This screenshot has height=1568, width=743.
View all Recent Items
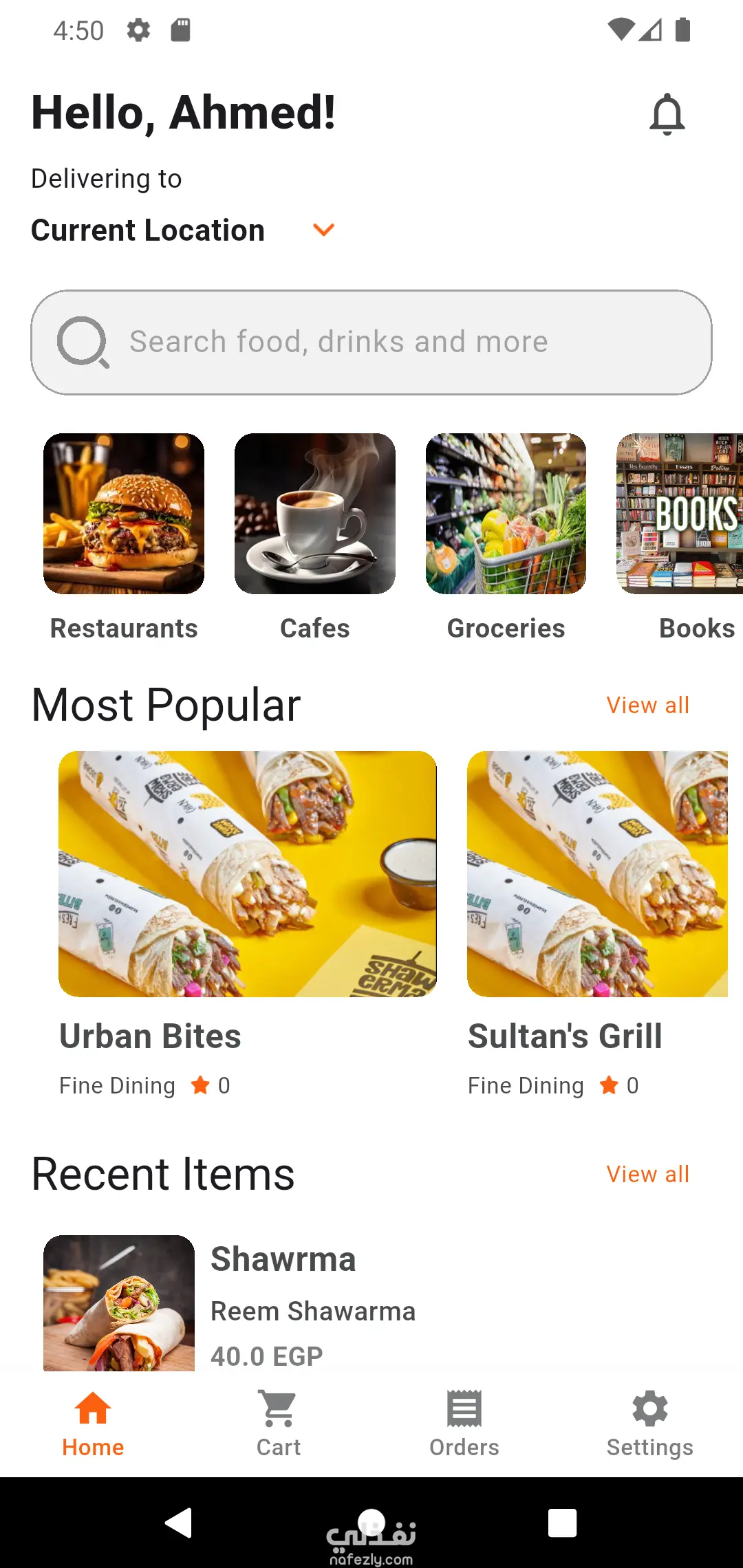click(647, 1175)
